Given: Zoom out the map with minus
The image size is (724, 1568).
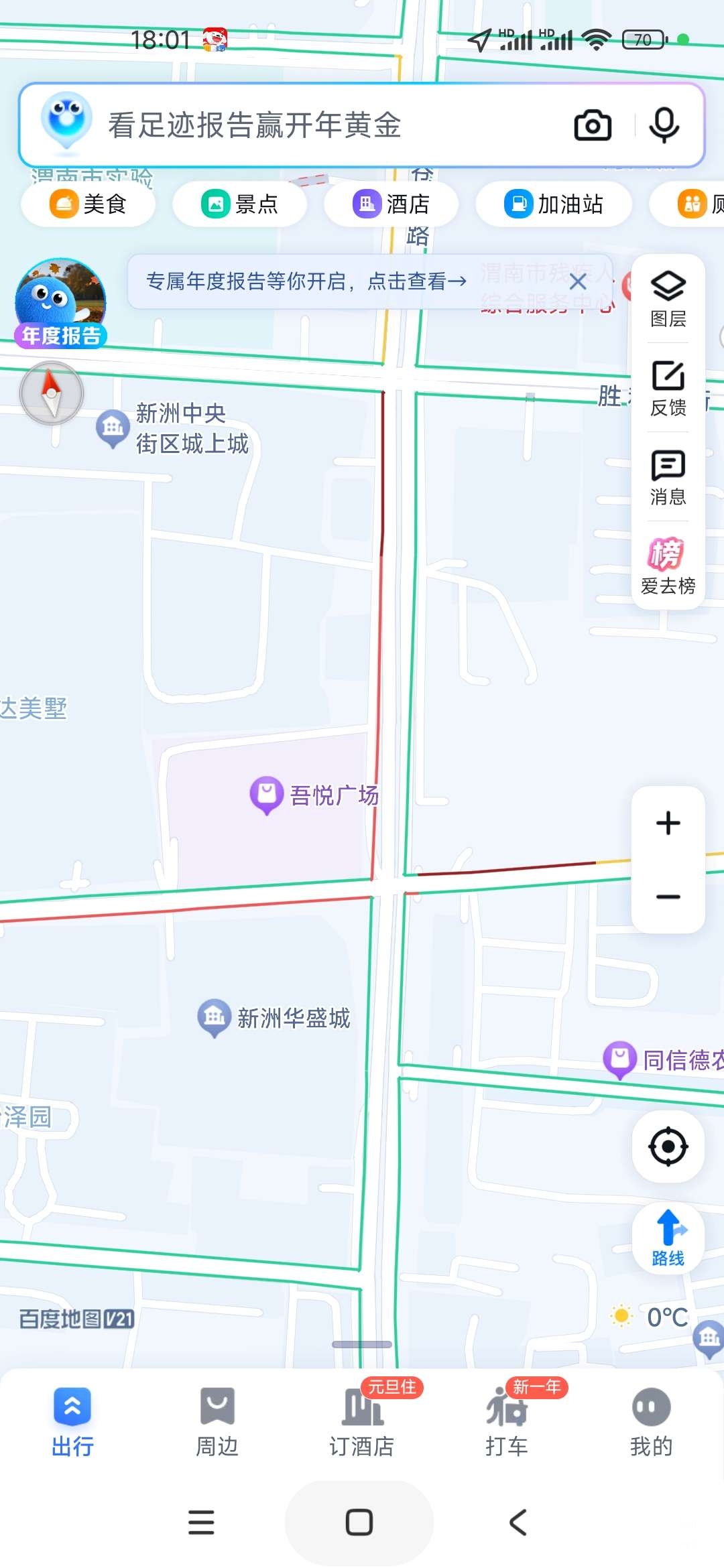Looking at the screenshot, I should 668,897.
